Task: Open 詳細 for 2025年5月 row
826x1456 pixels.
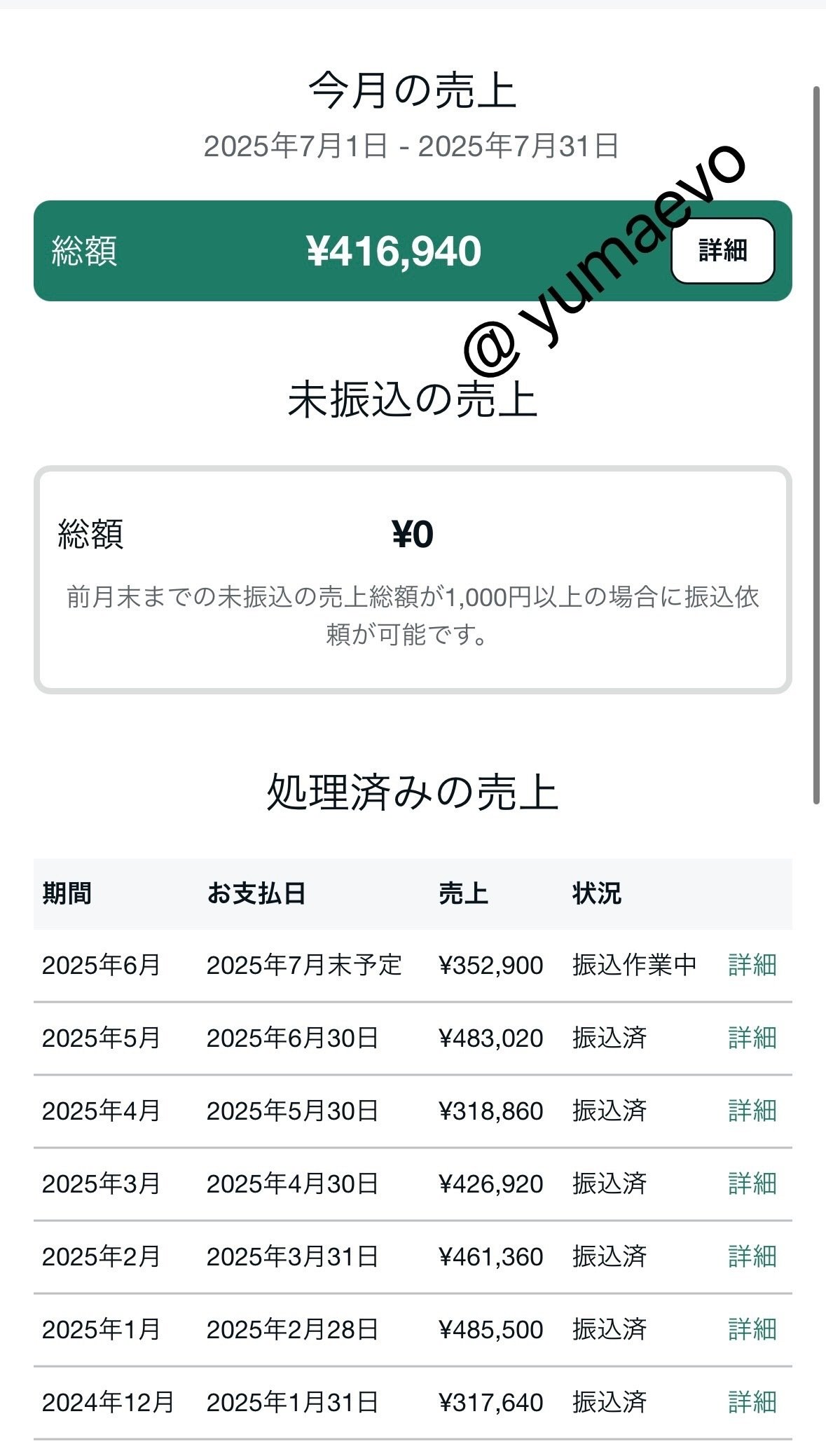Action: [751, 1038]
